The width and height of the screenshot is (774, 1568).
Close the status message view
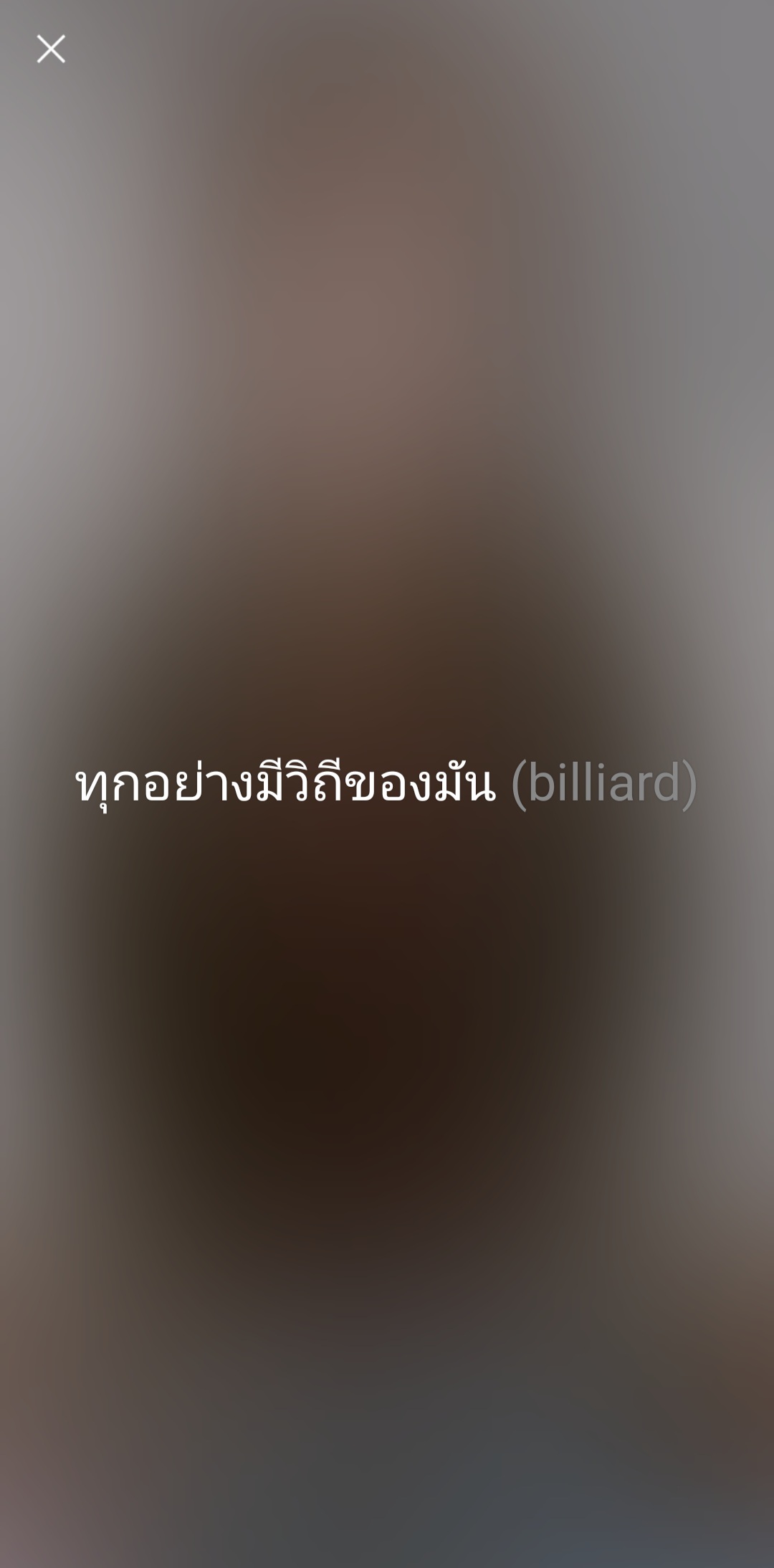pos(51,49)
